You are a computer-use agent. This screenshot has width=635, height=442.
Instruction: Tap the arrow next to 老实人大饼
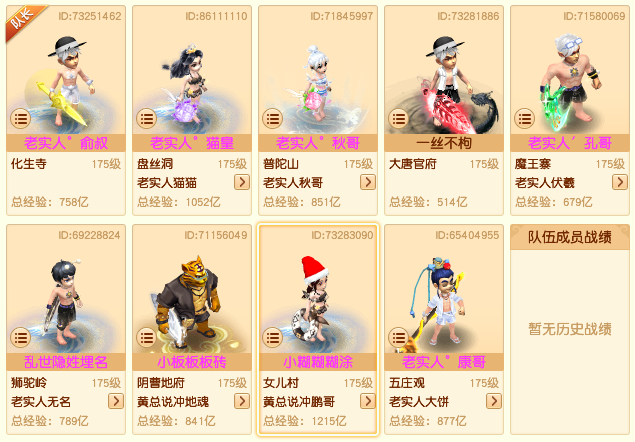pyautogui.click(x=493, y=400)
